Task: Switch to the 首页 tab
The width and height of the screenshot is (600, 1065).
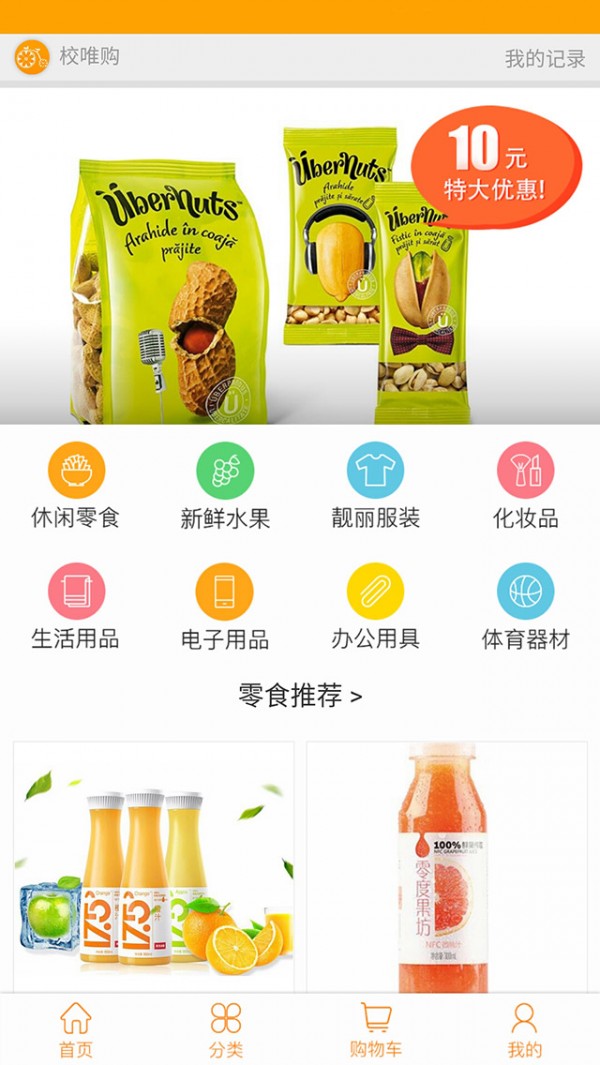Action: pyautogui.click(x=75, y=1030)
